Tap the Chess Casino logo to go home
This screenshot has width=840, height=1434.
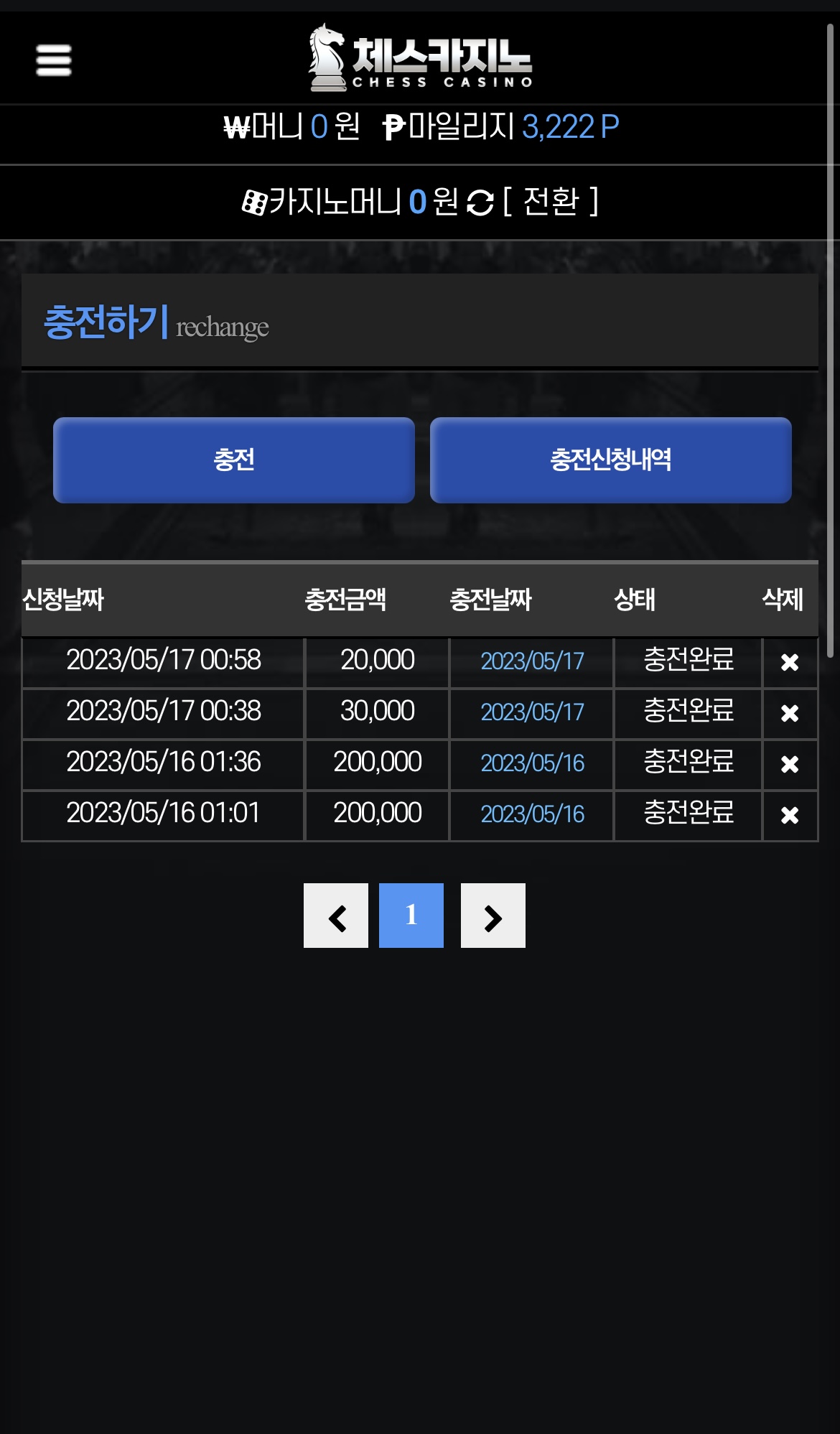point(421,57)
